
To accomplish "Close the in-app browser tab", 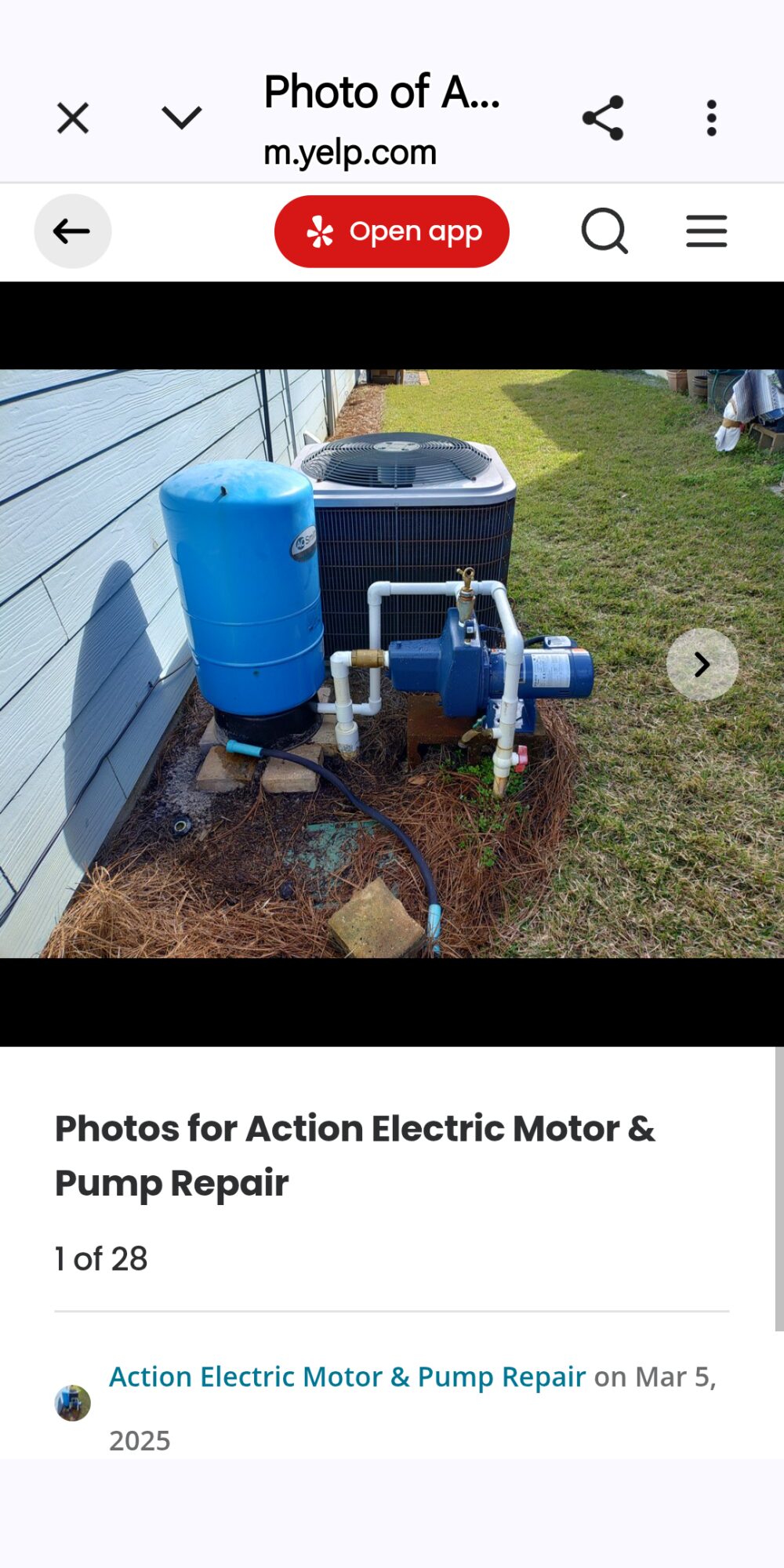I will click(x=73, y=118).
